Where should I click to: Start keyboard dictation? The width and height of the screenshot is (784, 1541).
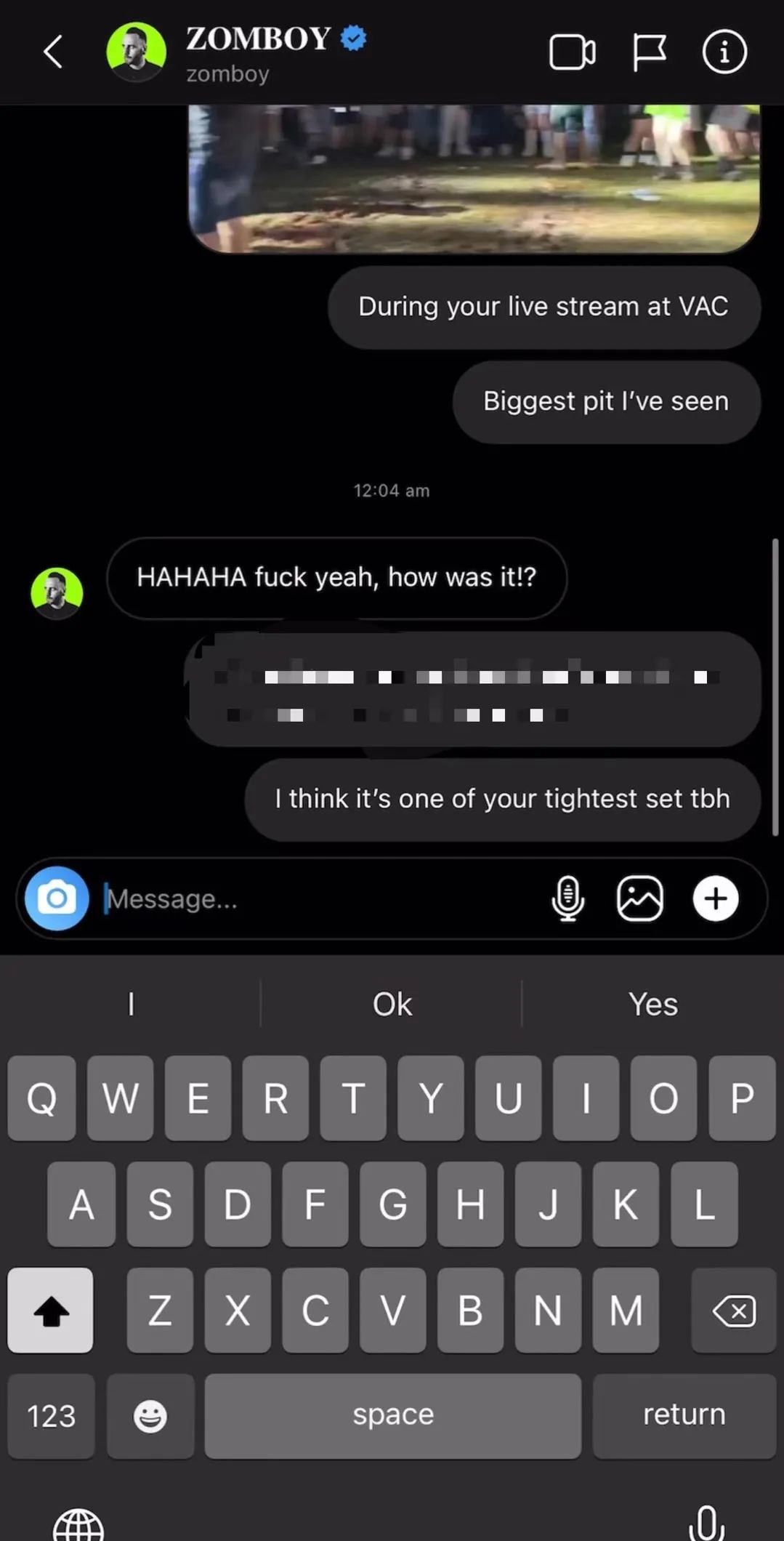click(706, 1521)
